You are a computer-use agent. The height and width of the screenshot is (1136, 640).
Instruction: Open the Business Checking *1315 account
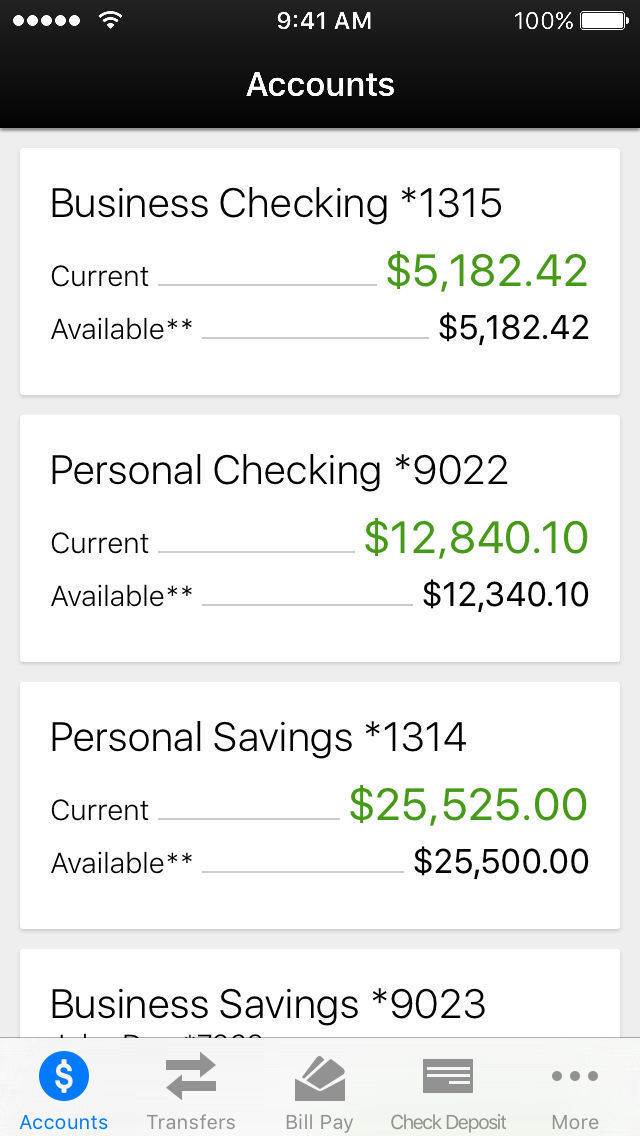pos(320,272)
